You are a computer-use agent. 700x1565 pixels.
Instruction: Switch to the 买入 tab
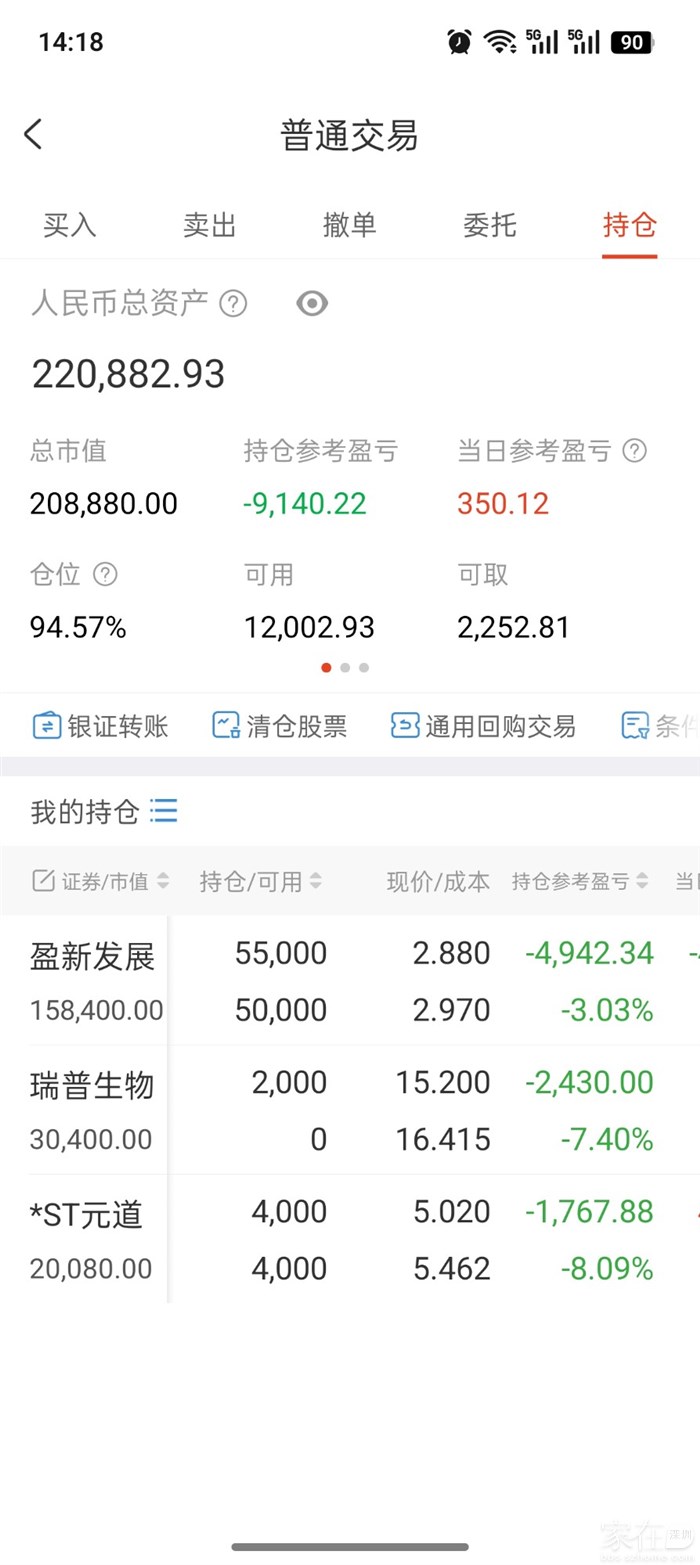70,225
